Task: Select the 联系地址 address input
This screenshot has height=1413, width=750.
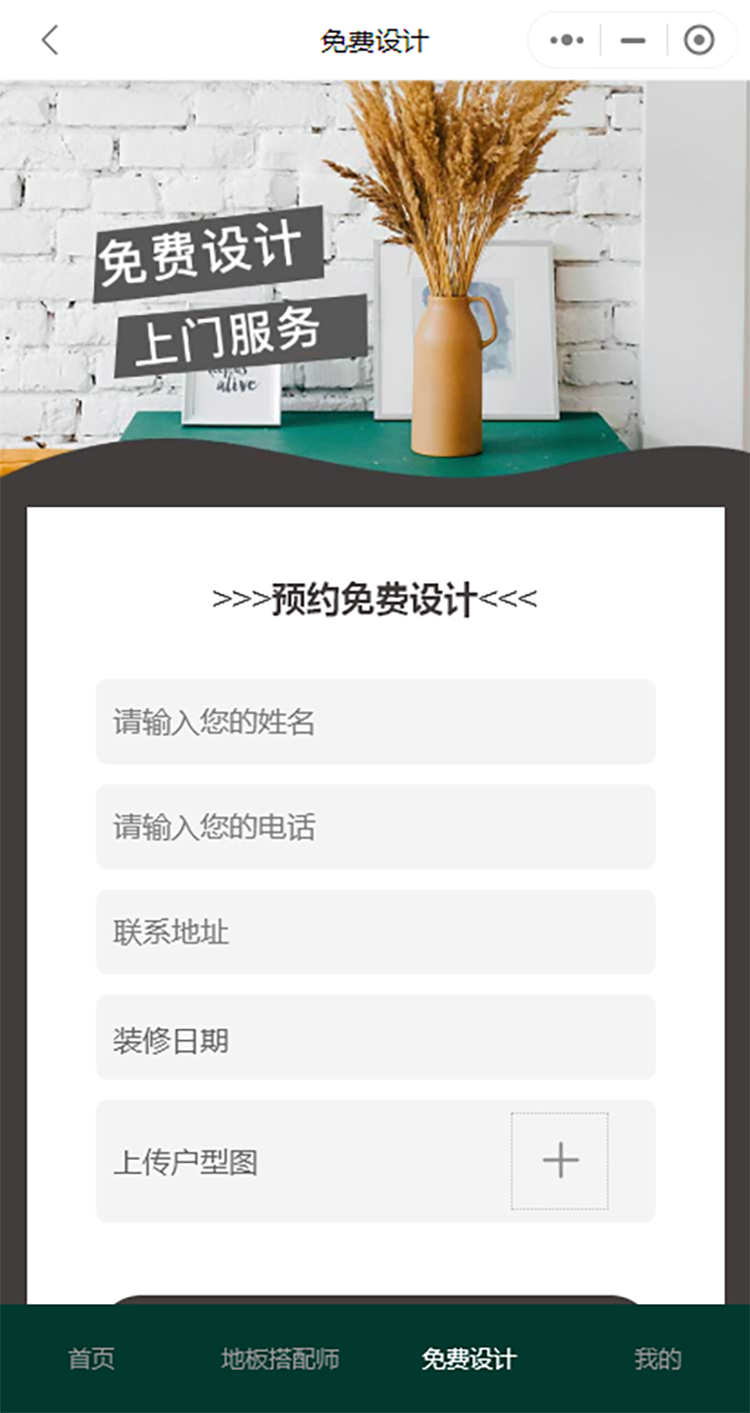Action: coord(375,932)
